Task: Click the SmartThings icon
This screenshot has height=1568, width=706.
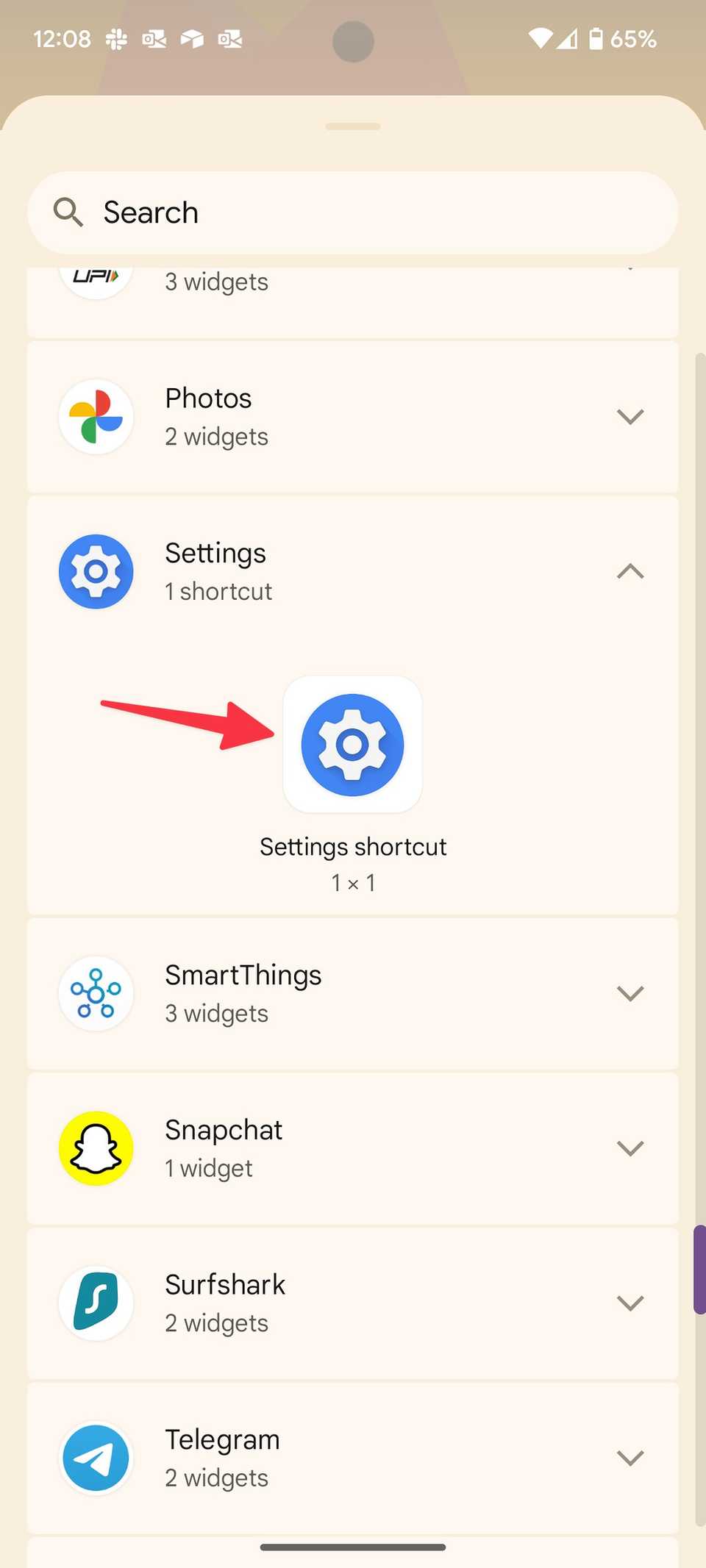Action: (96, 993)
